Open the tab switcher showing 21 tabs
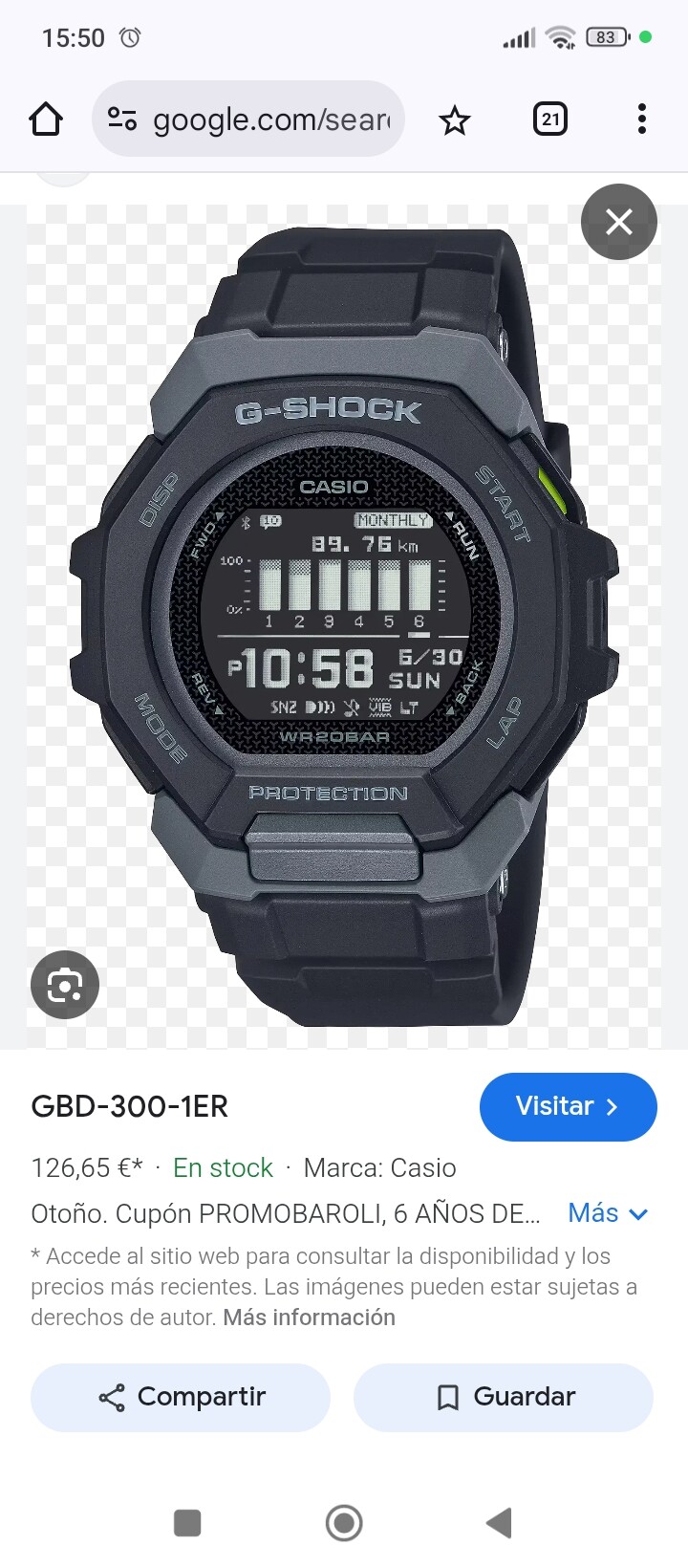The width and height of the screenshot is (688, 1568). (549, 120)
